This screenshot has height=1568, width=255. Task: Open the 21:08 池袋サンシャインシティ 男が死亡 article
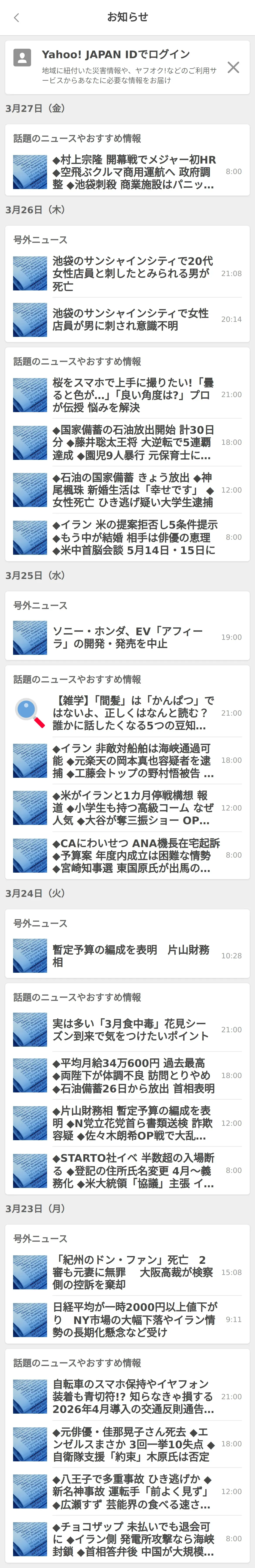click(127, 273)
